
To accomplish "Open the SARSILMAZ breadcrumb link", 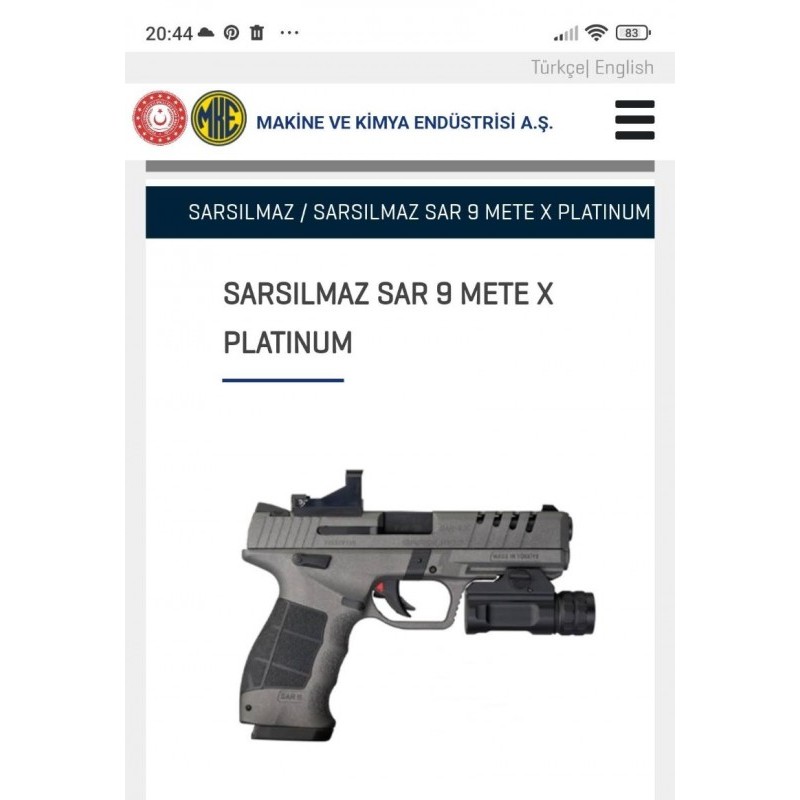I will [x=241, y=213].
